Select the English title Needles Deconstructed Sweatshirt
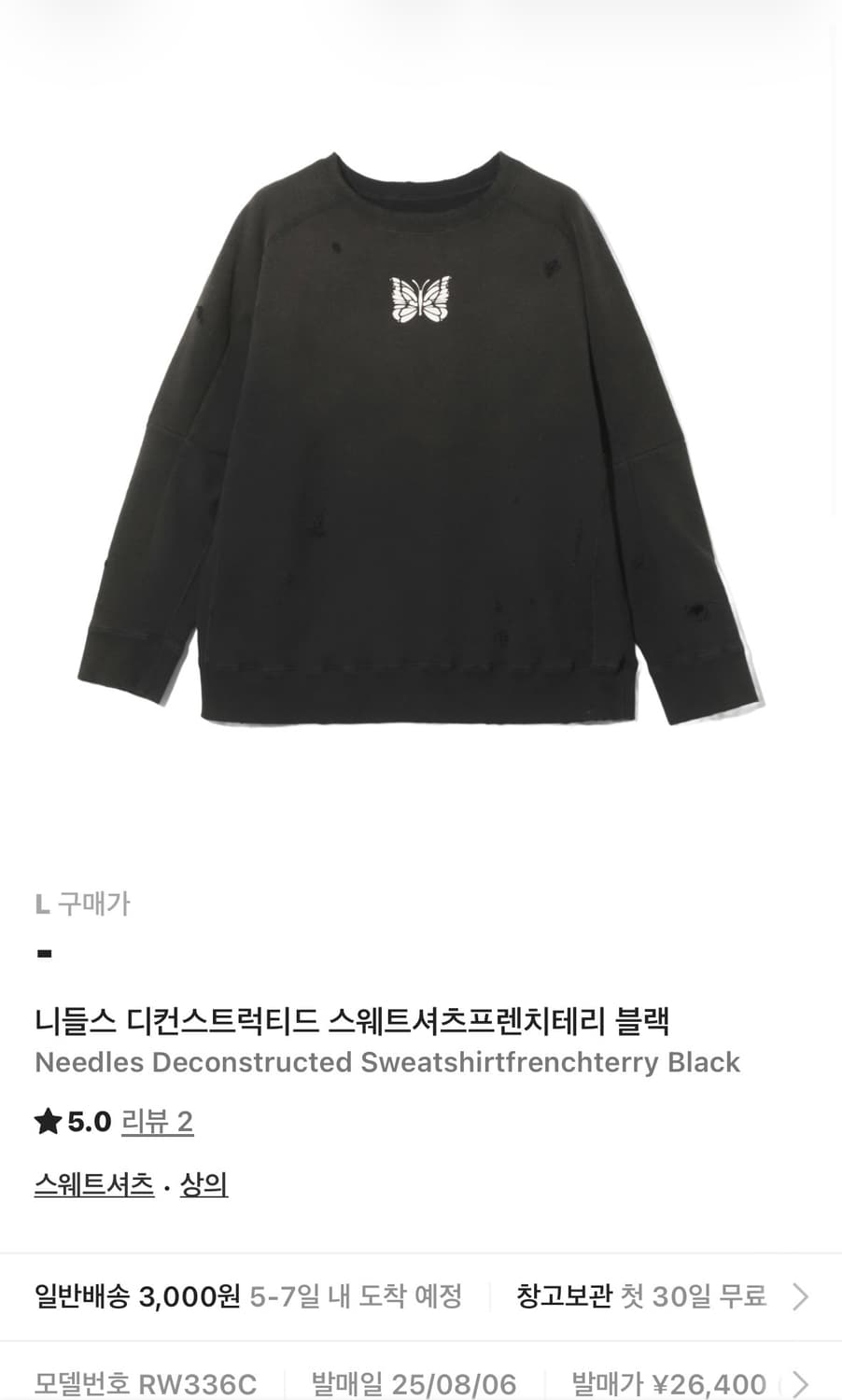Screen dimensions: 842x1400 [387, 1062]
